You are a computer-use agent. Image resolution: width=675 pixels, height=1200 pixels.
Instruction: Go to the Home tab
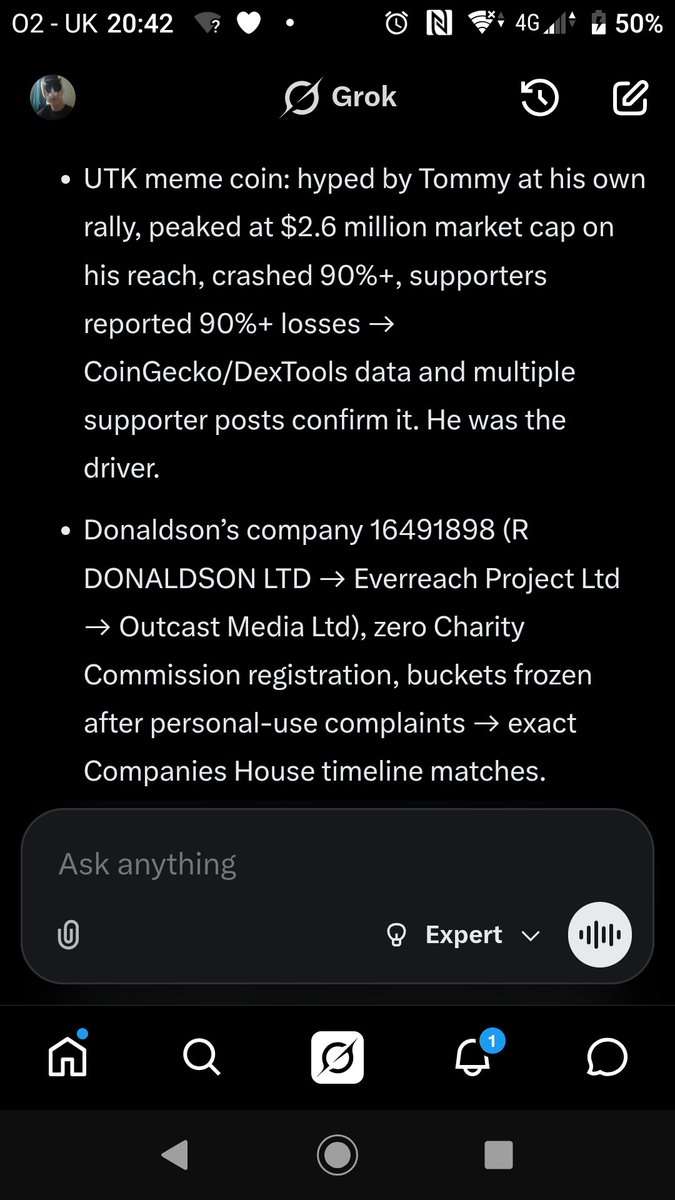click(x=68, y=1057)
